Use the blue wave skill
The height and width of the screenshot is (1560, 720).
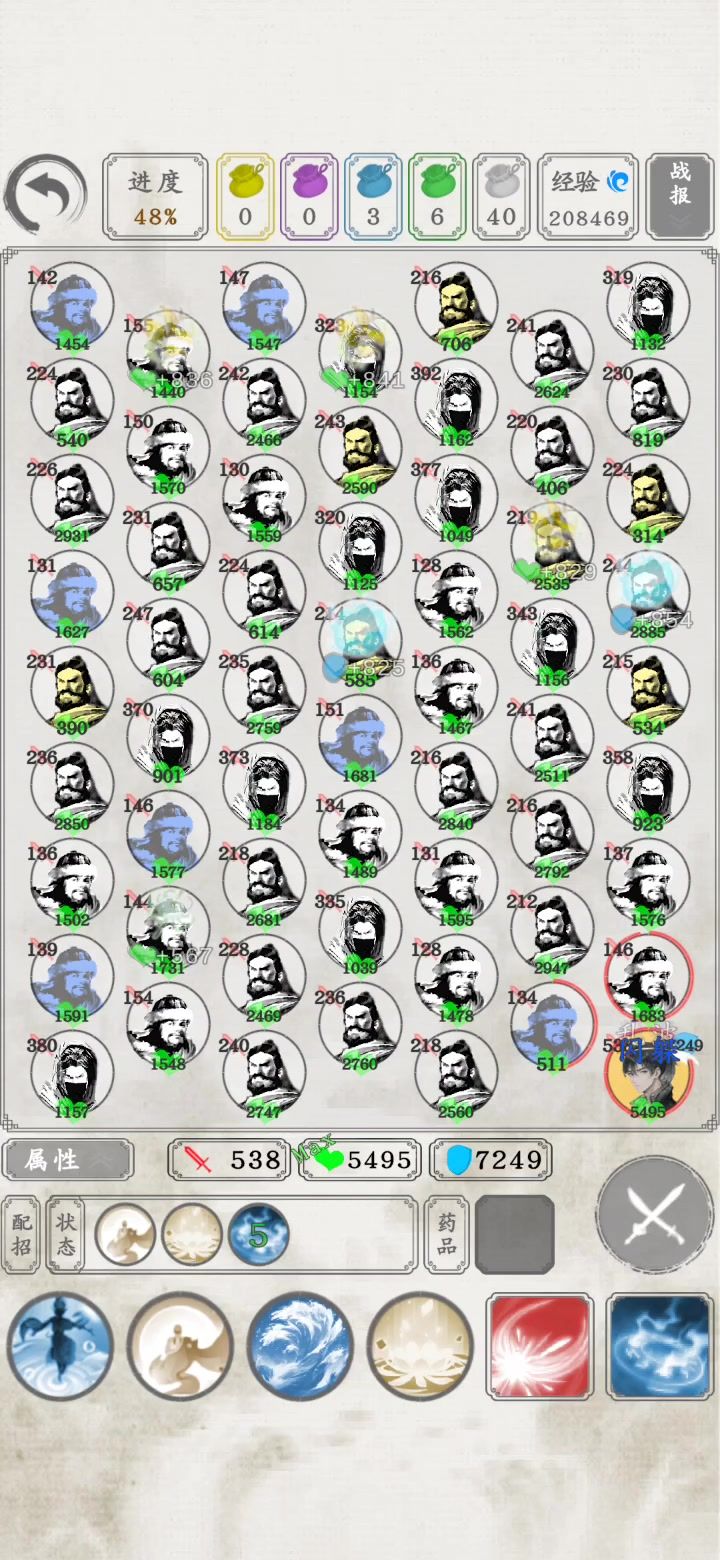300,1345
